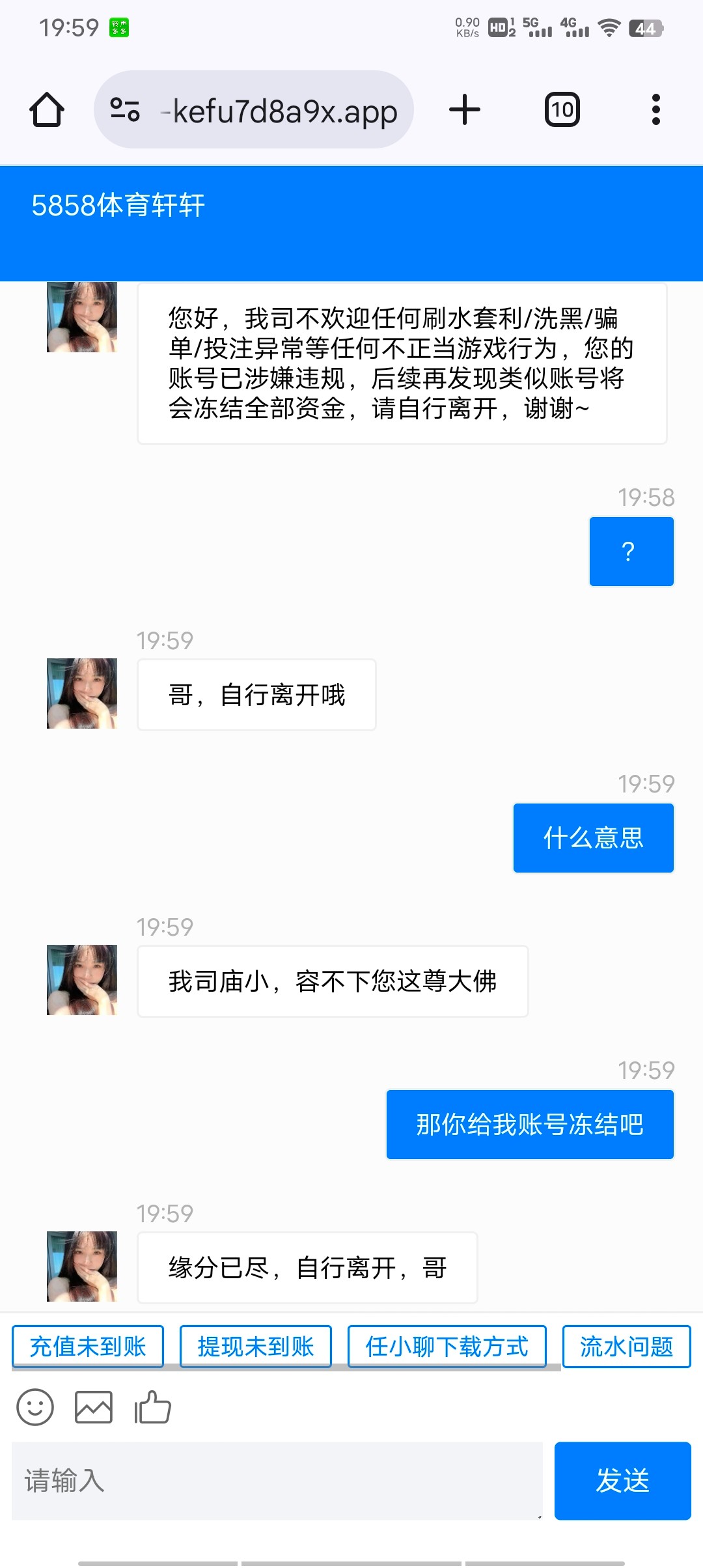Open a new browser tab

pyautogui.click(x=465, y=109)
